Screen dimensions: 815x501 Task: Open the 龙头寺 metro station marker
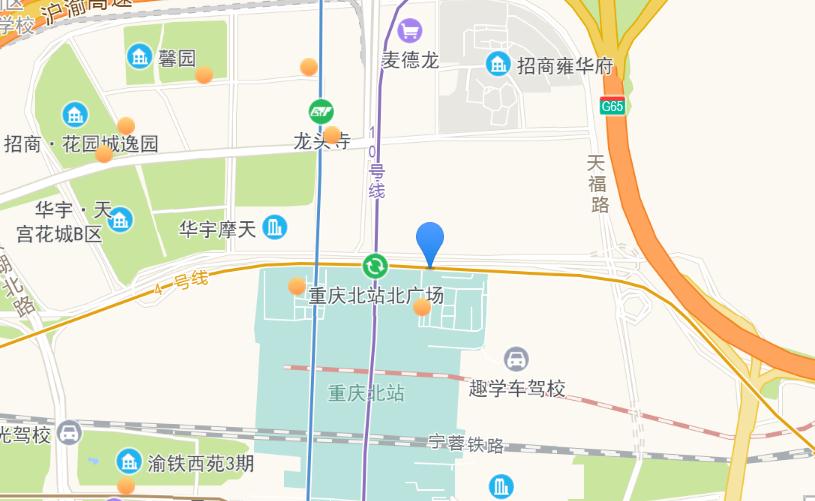pos(322,111)
